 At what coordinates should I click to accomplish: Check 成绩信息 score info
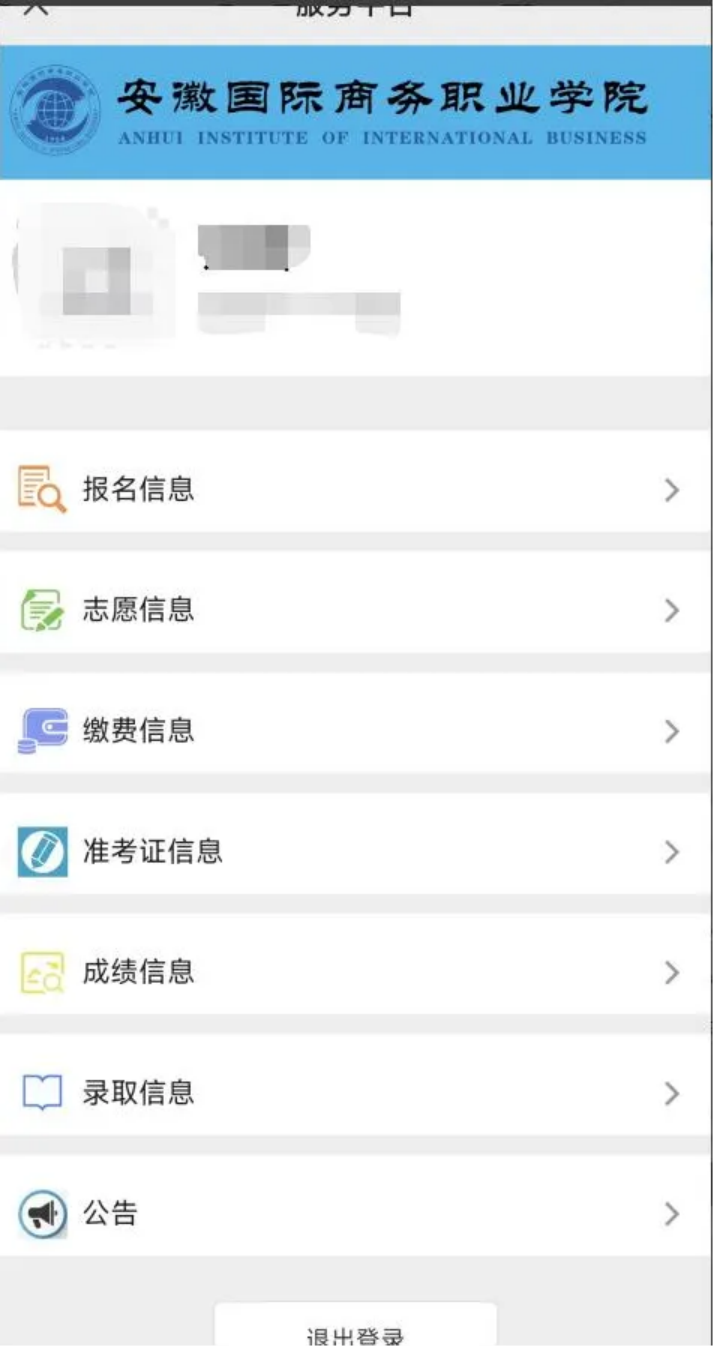pos(356,972)
